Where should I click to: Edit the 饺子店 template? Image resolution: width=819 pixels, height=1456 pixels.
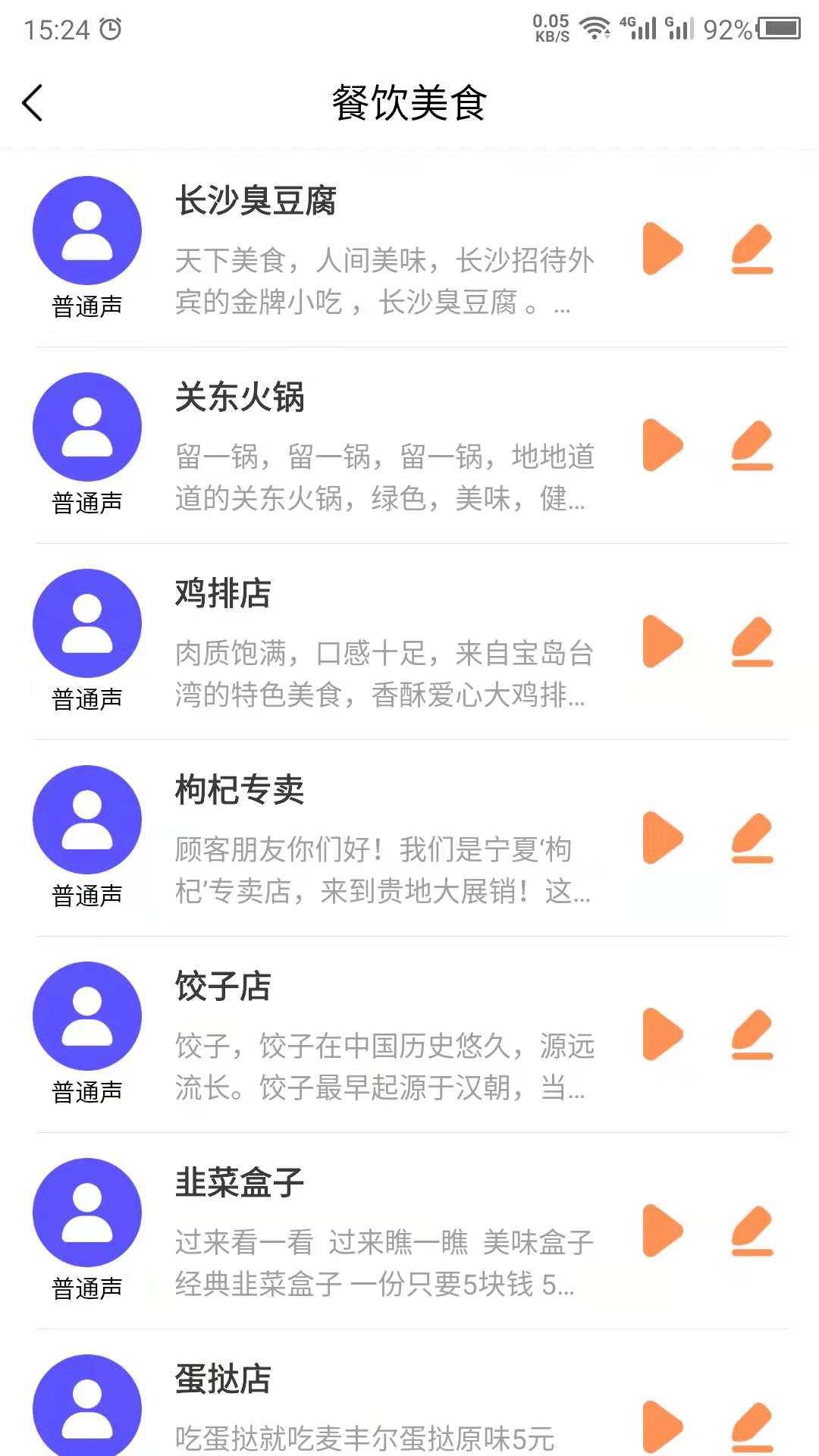[x=752, y=1034]
